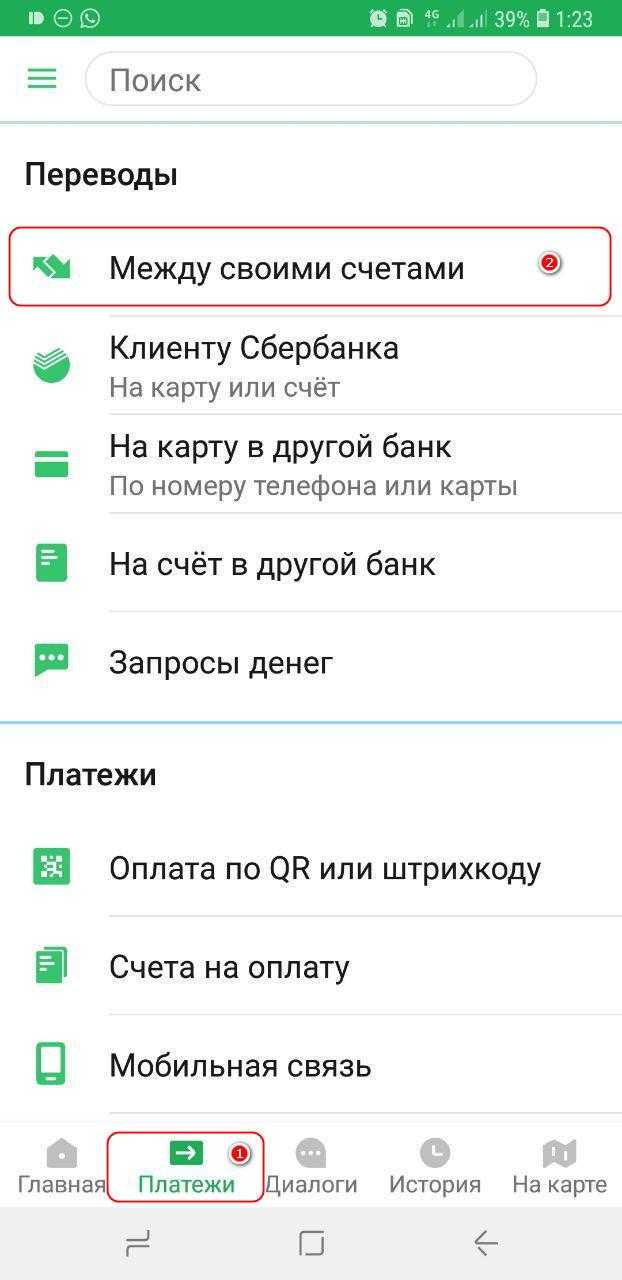This screenshot has width=622, height=1280.
Task: Switch to the На карте tab
Action: (x=559, y=1167)
